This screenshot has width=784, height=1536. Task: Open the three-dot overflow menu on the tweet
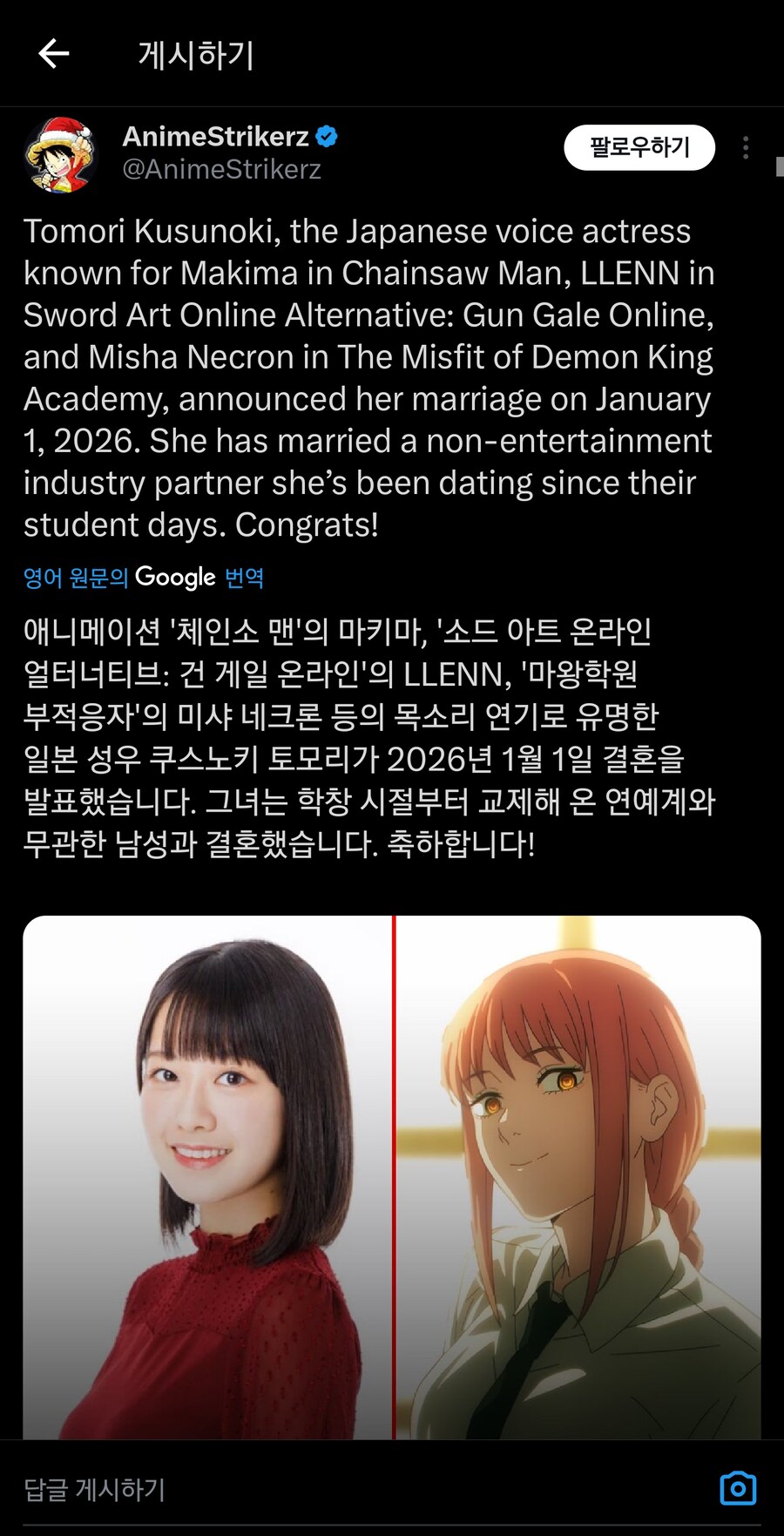click(746, 148)
